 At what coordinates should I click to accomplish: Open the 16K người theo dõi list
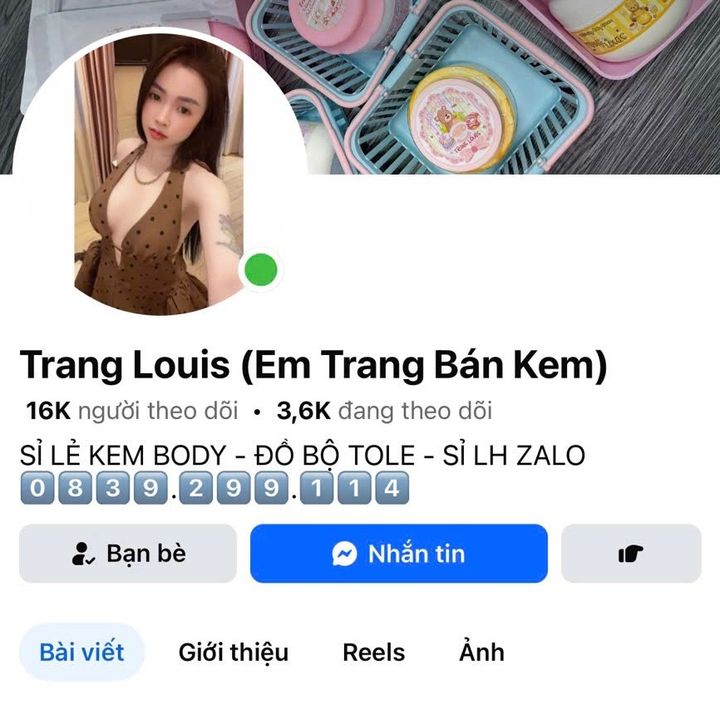(x=132, y=410)
